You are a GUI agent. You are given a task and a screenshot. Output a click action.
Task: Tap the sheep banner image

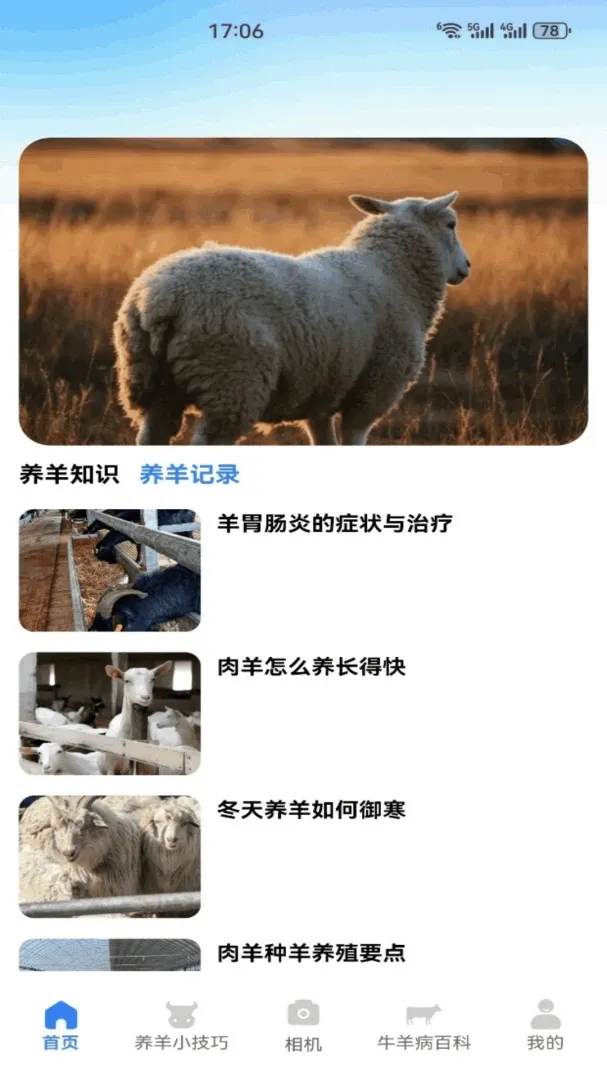[303, 291]
